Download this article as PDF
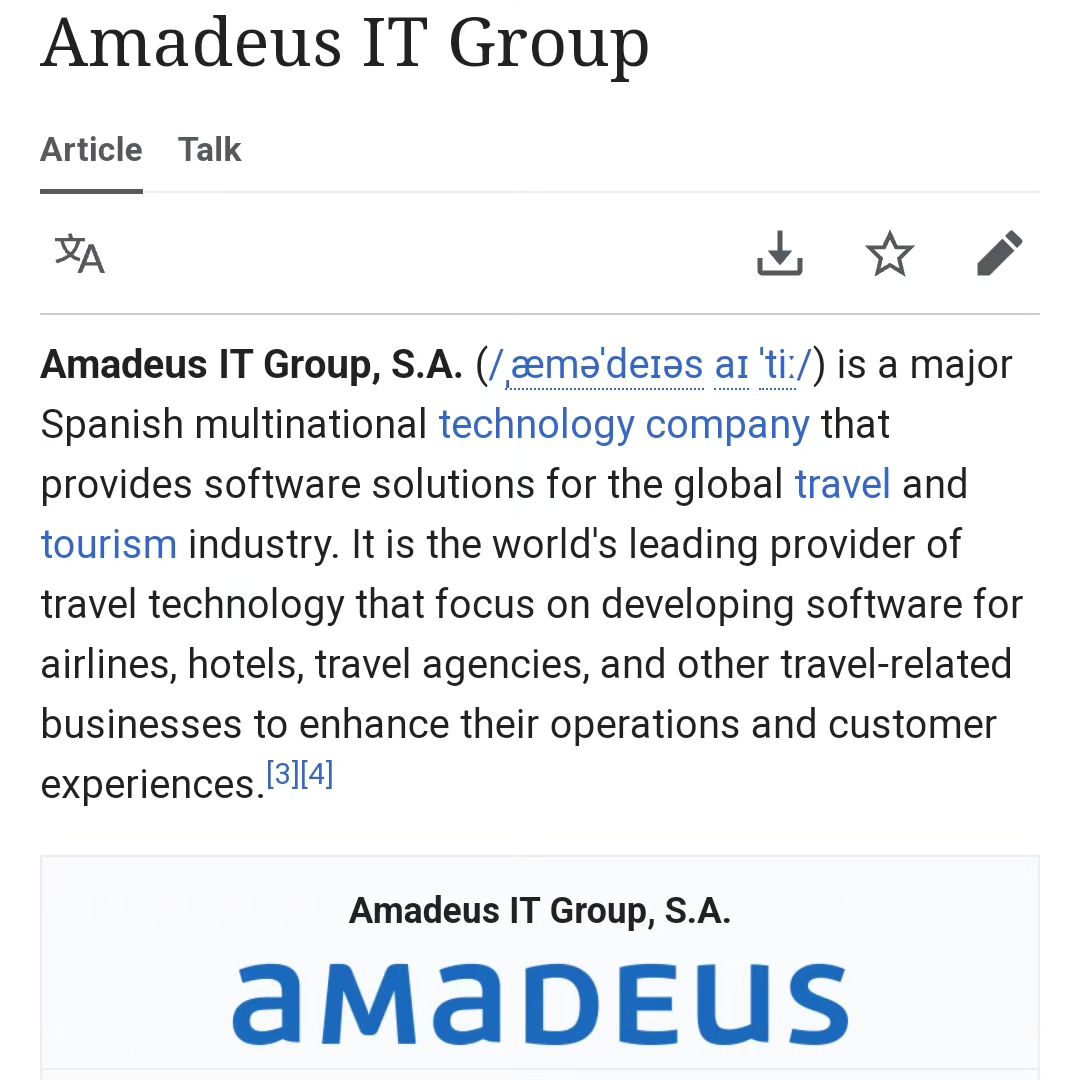The height and width of the screenshot is (1080, 1080). 780,254
